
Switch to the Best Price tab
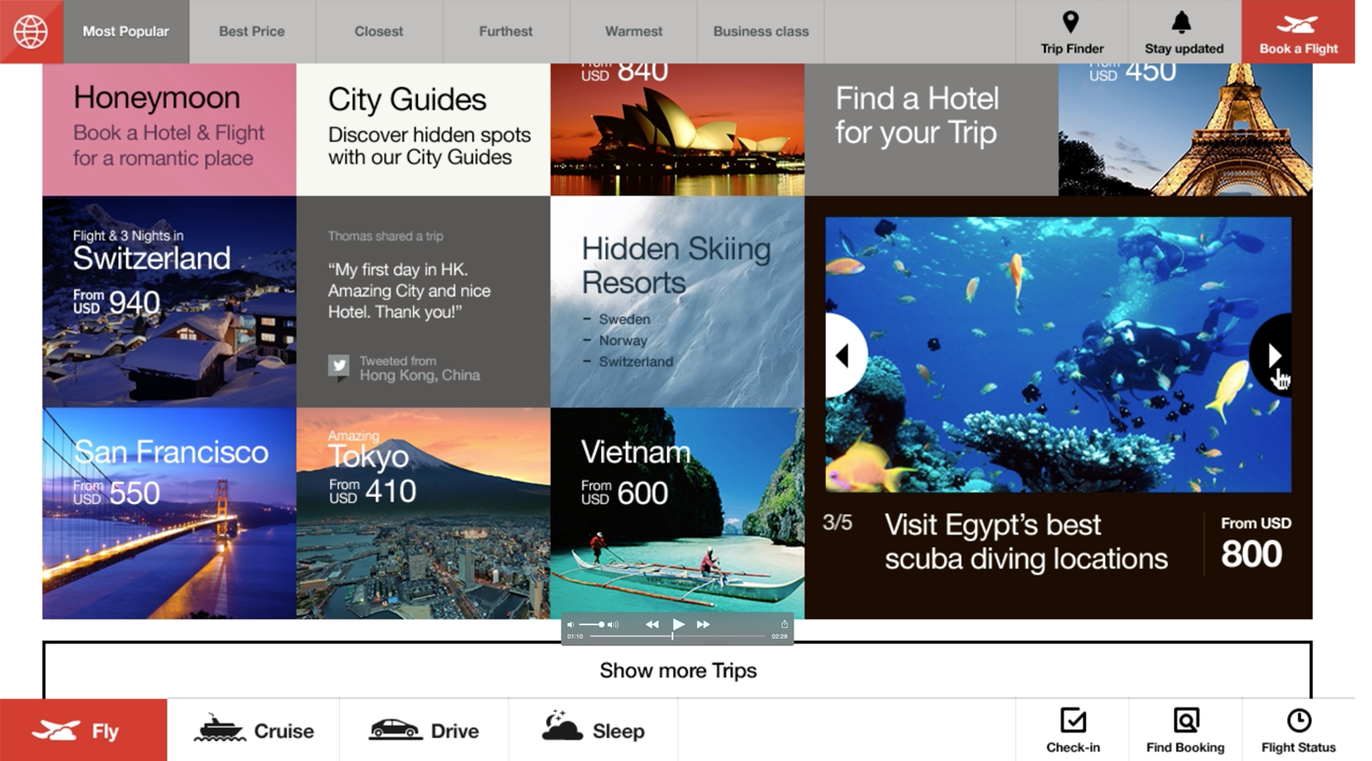(252, 31)
